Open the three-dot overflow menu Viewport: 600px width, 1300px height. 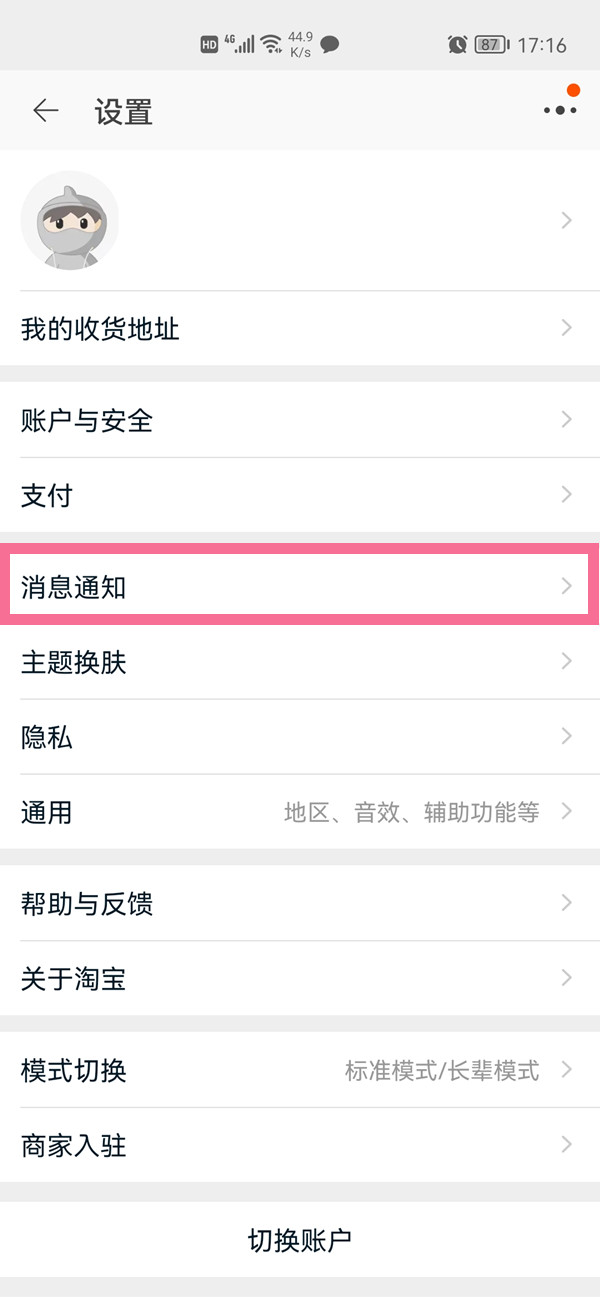[x=560, y=110]
